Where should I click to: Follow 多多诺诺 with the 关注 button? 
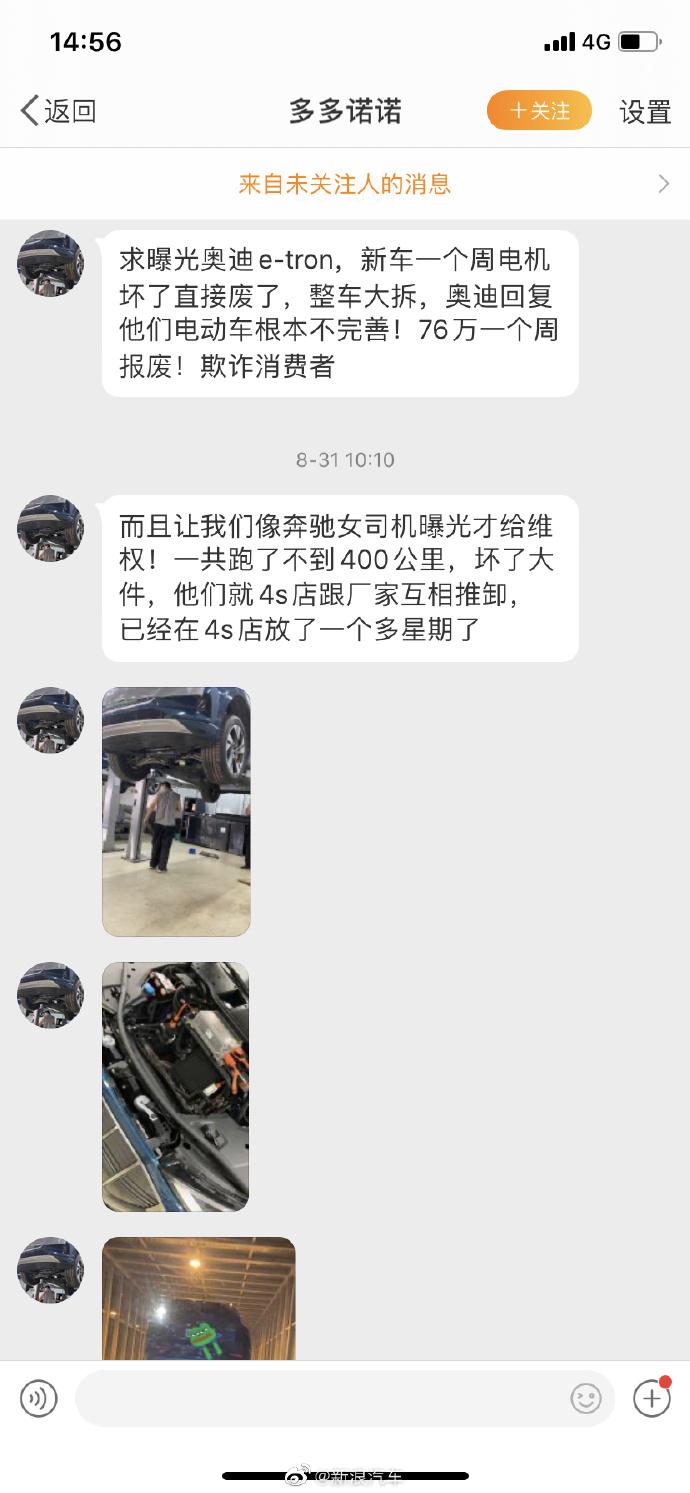pyautogui.click(x=539, y=111)
